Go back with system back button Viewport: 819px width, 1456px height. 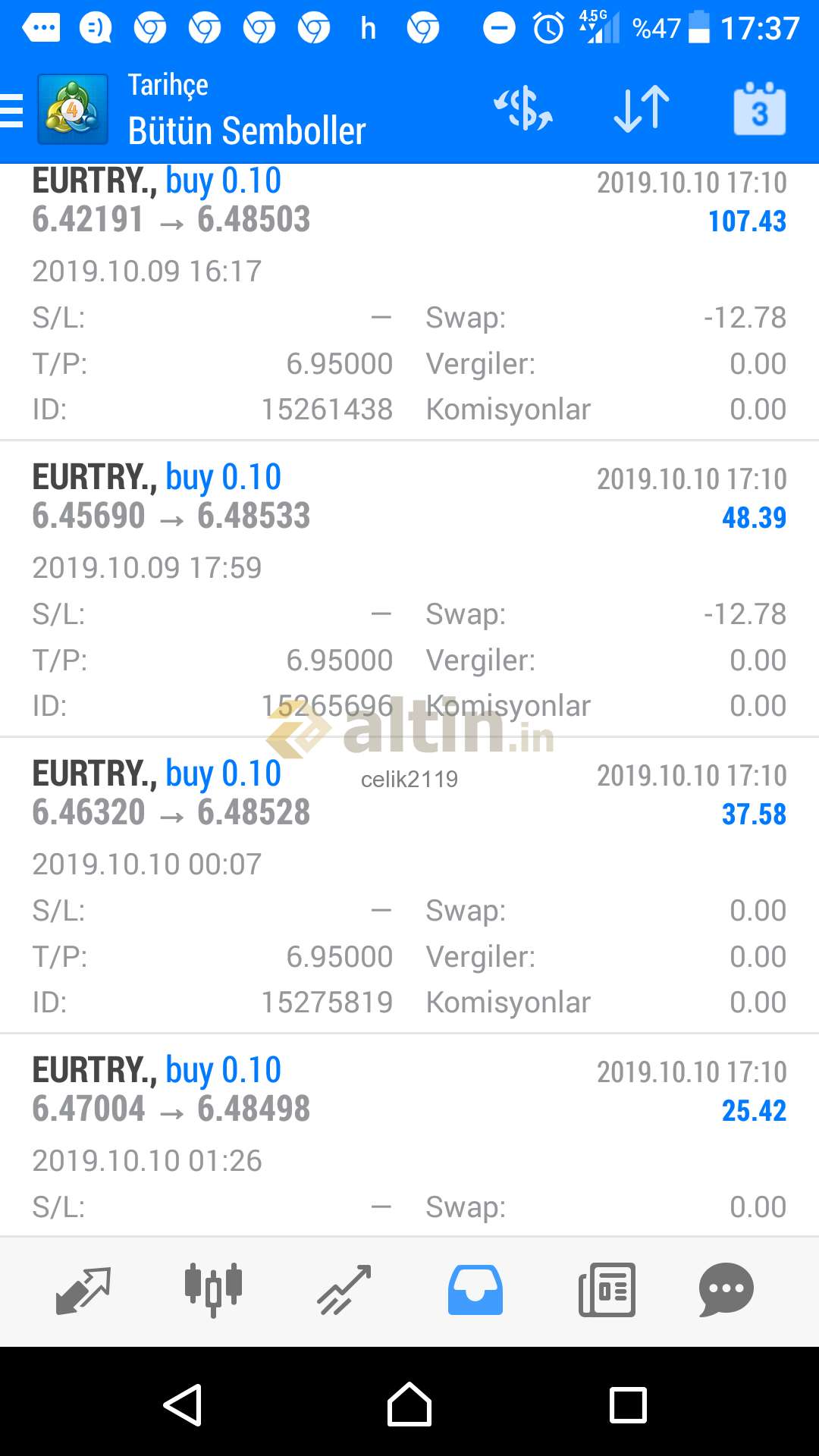pyautogui.click(x=183, y=1405)
